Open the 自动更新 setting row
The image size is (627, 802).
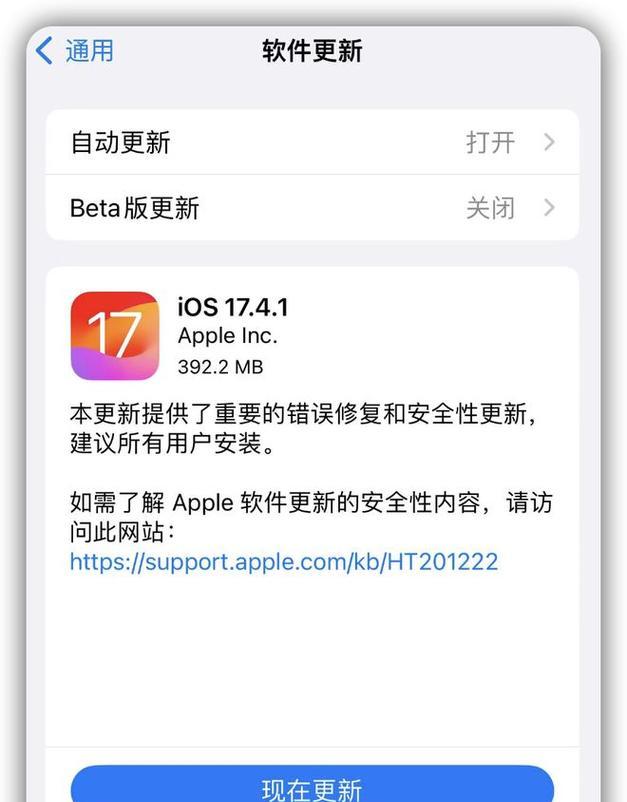[x=312, y=142]
